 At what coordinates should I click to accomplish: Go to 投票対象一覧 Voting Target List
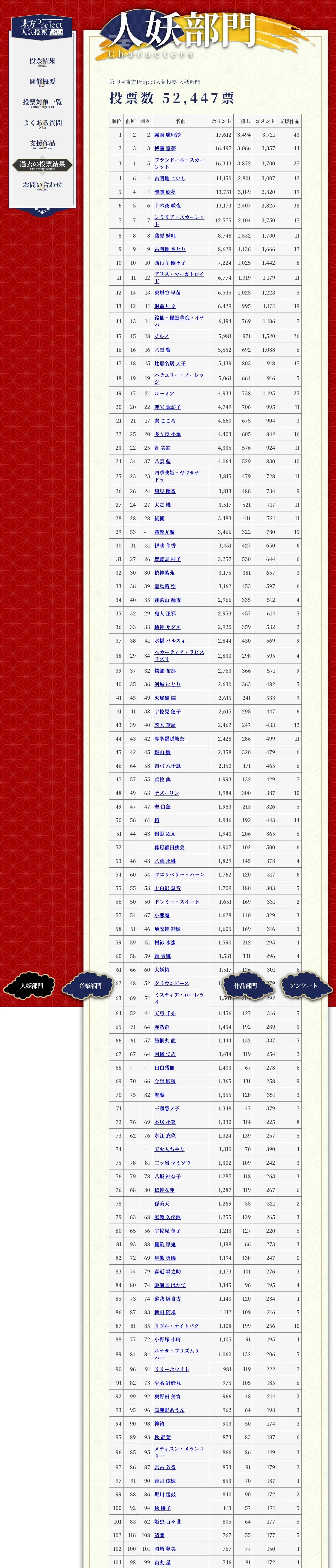42,103
